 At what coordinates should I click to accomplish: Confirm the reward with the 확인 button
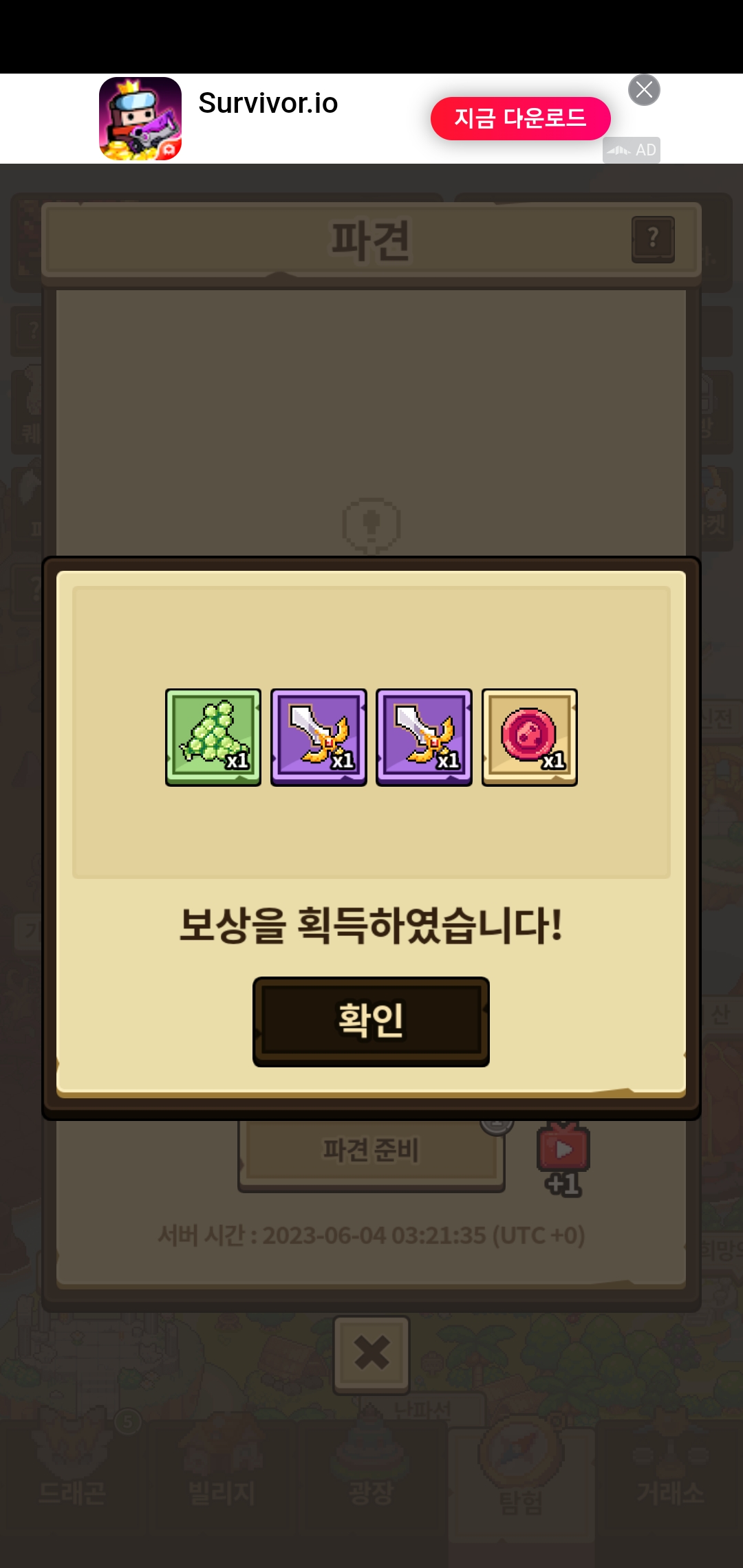pyautogui.click(x=371, y=1021)
